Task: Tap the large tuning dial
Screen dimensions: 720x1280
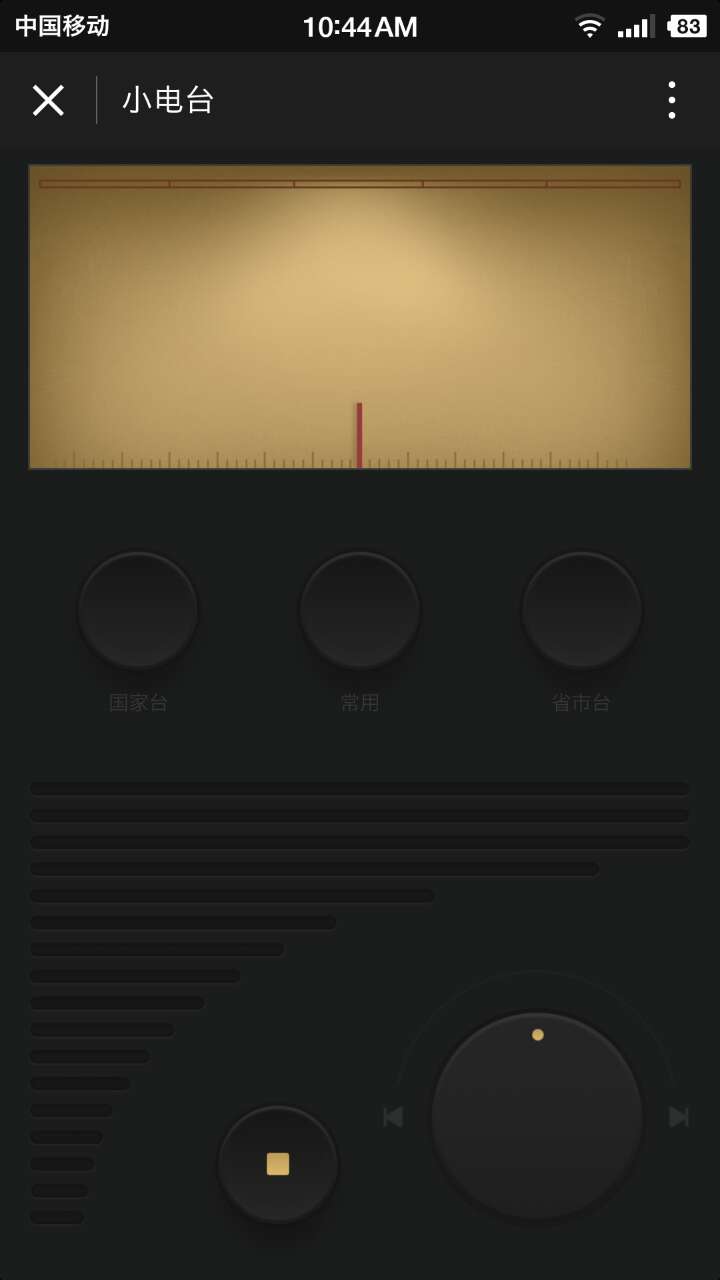Action: point(537,1115)
